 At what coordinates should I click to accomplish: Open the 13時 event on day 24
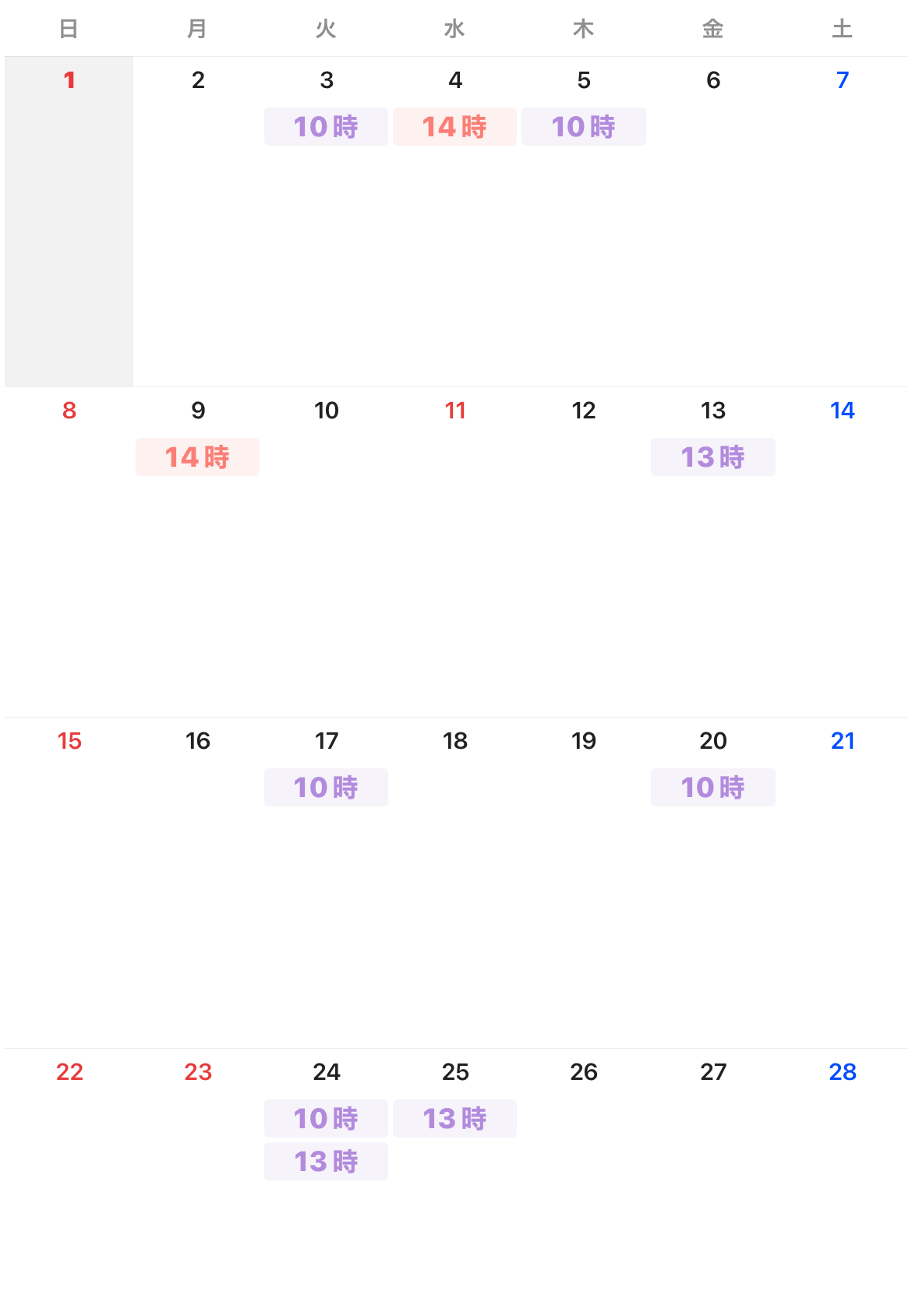(326, 1161)
